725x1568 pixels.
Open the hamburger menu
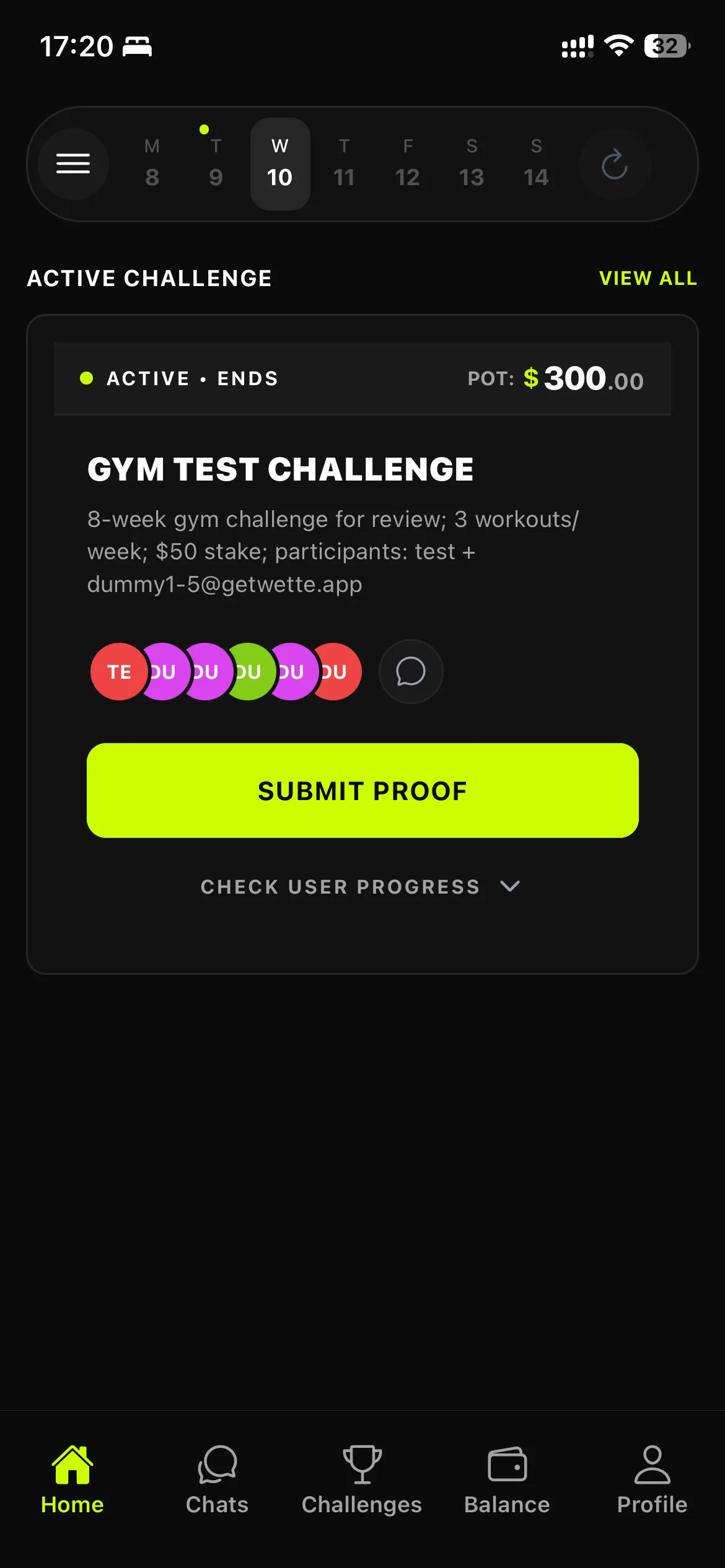click(72, 163)
